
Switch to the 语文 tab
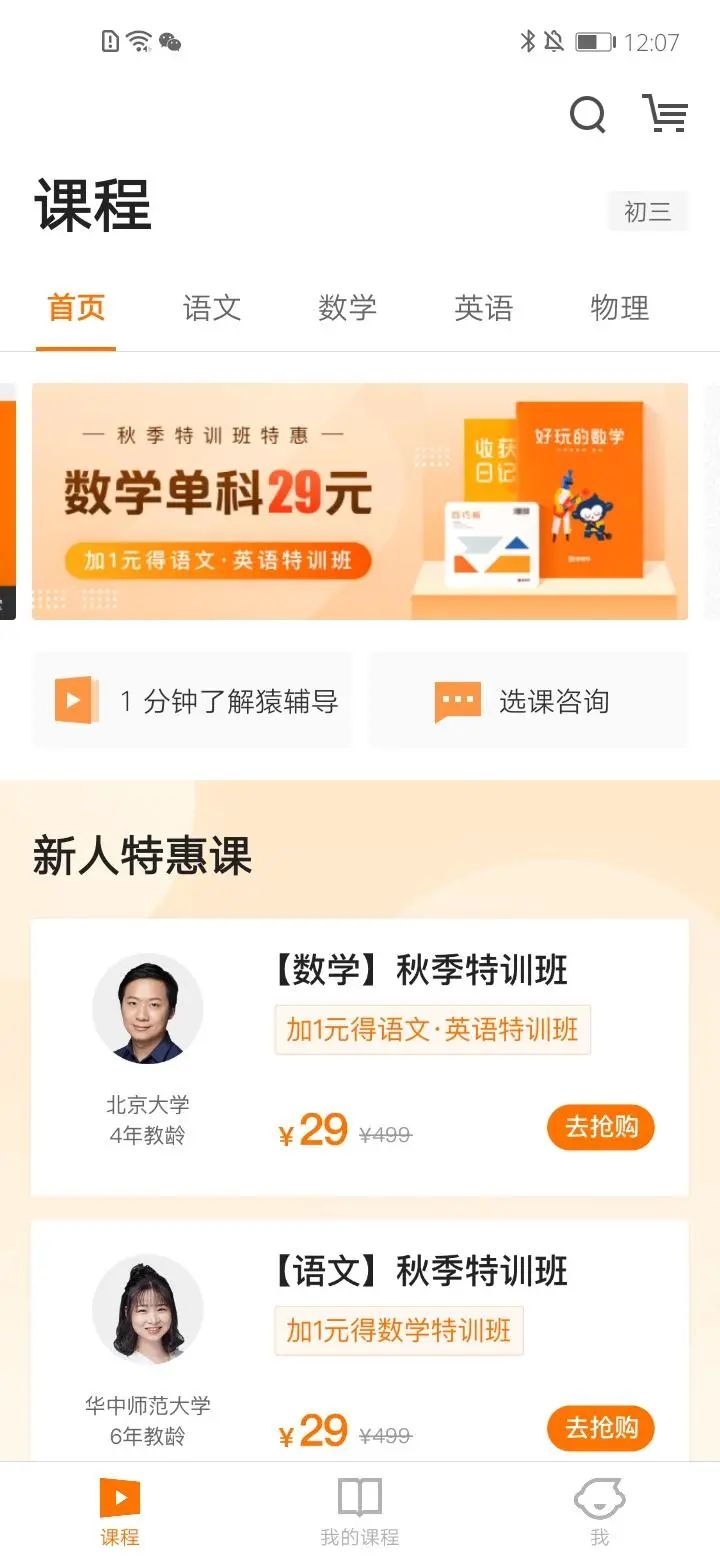(x=212, y=308)
